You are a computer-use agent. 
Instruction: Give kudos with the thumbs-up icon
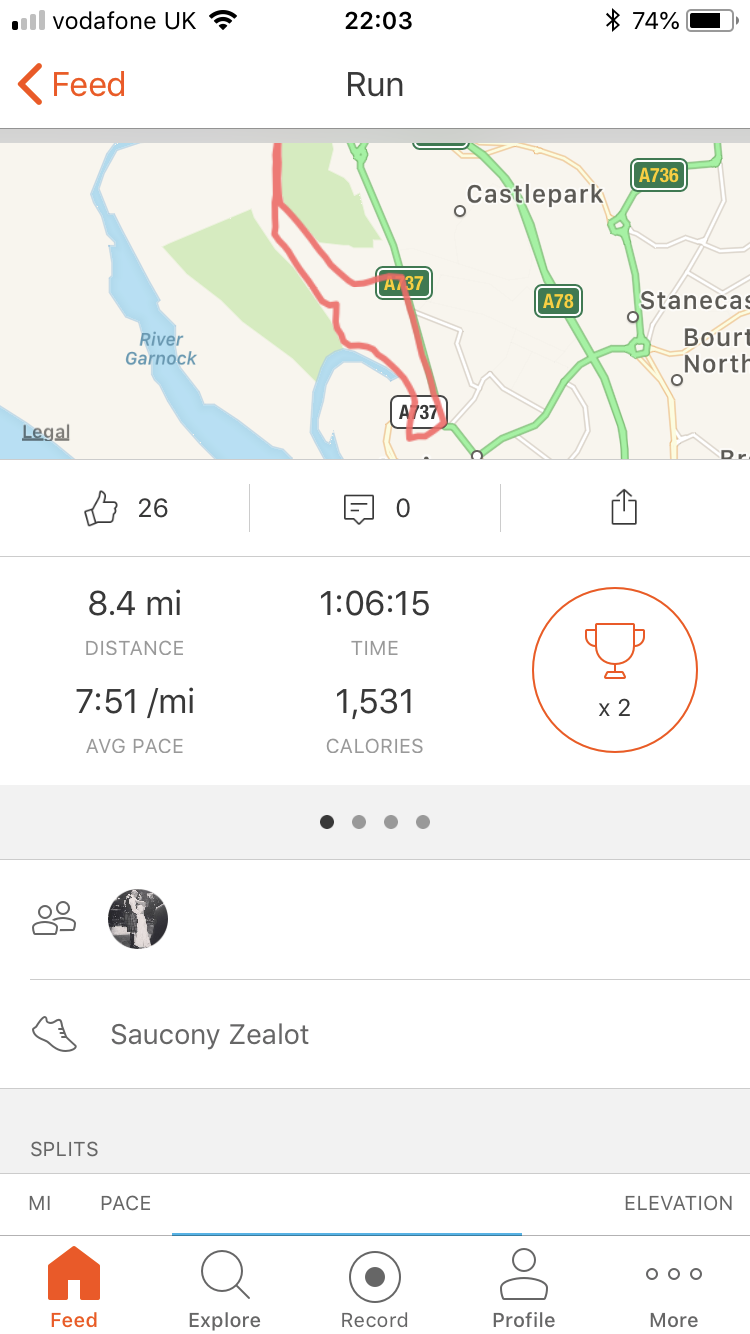pos(101,509)
